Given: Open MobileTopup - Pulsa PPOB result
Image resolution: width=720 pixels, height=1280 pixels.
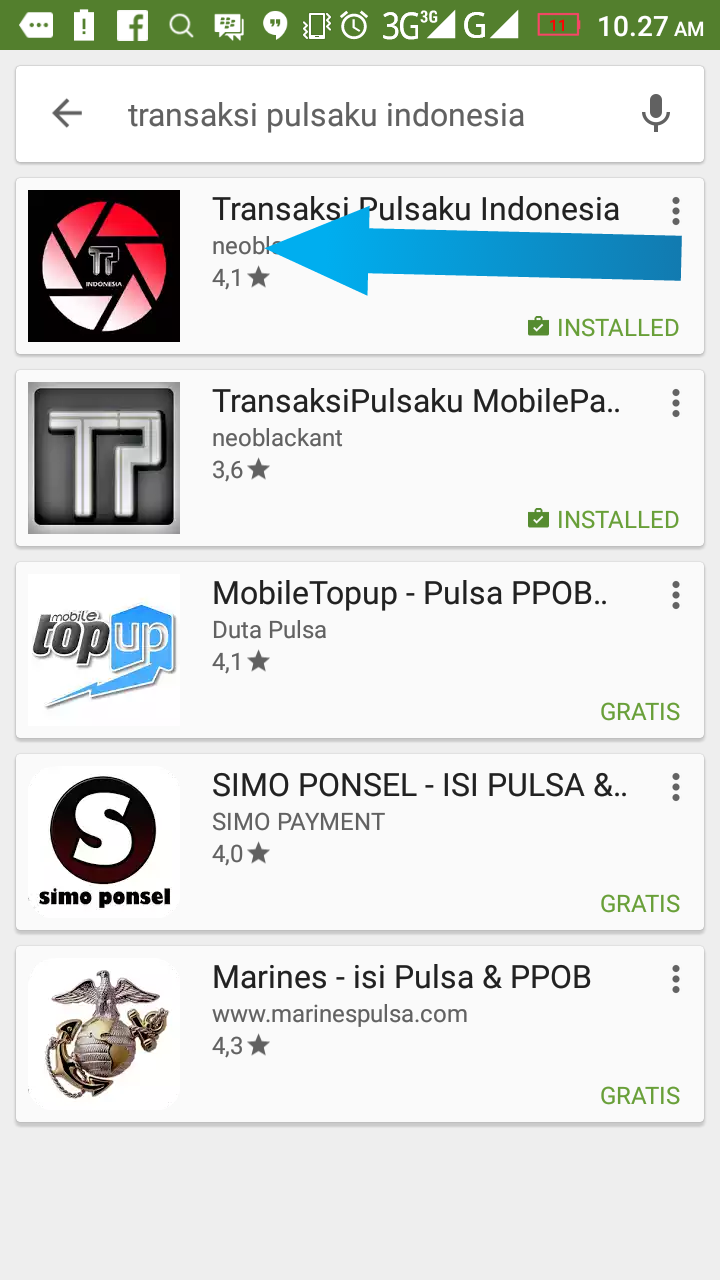Looking at the screenshot, I should (410, 594).
